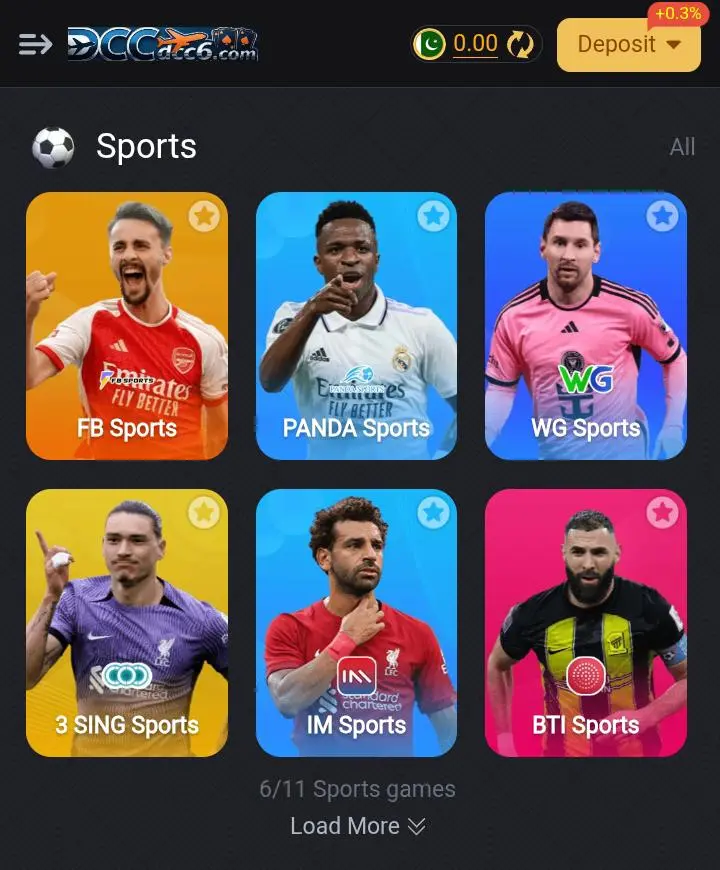Tap the 0.00 balance amount
720x870 pixels.
pos(475,44)
